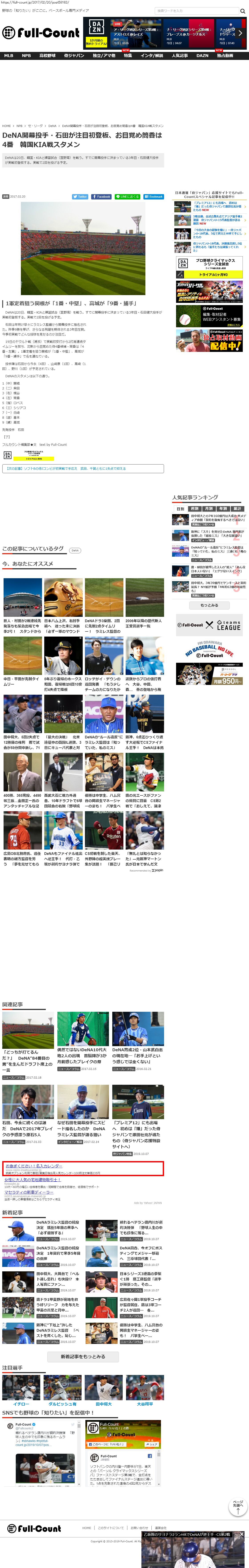The width and height of the screenshot is (249, 1568).
Task: Open the NPB navigation tab
Action: click(26, 55)
